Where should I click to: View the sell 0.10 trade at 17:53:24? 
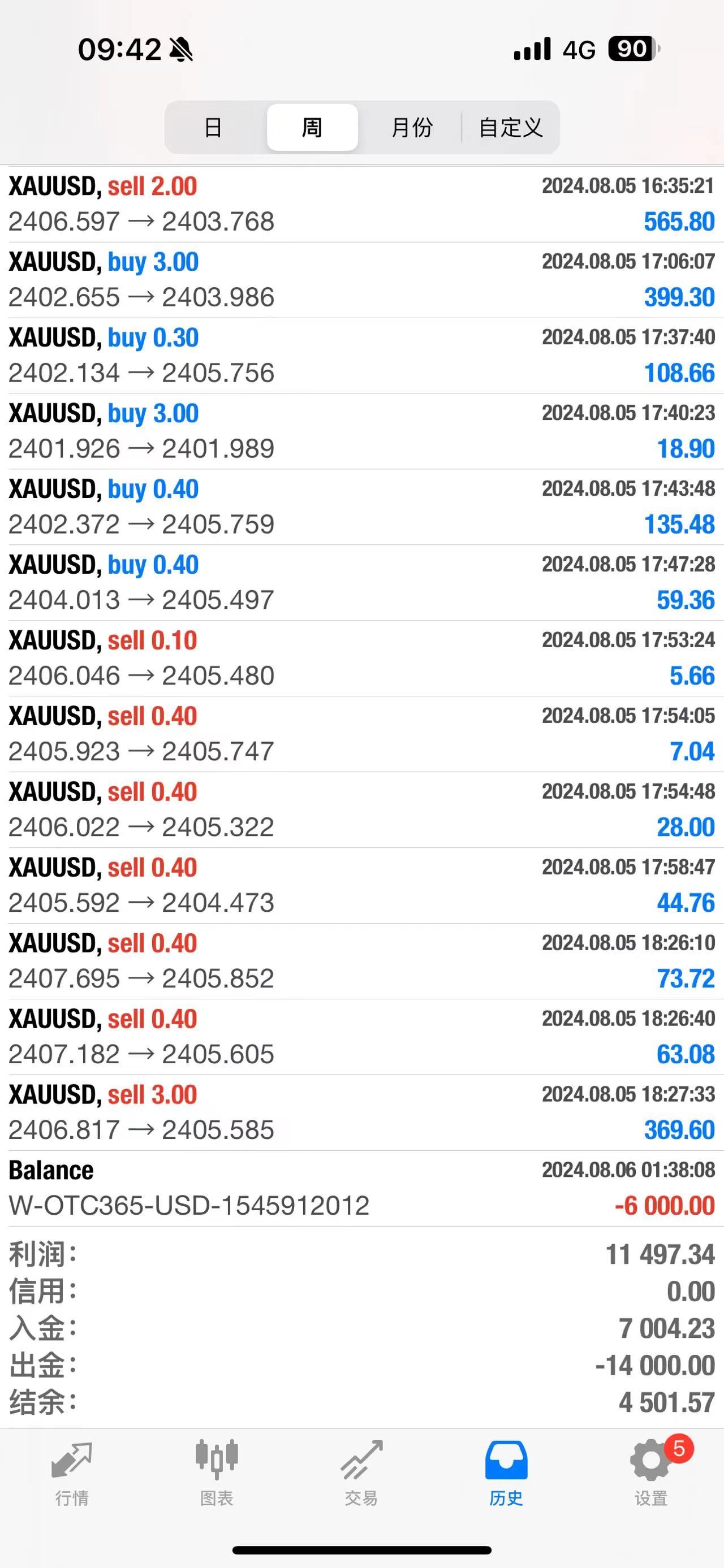361,658
